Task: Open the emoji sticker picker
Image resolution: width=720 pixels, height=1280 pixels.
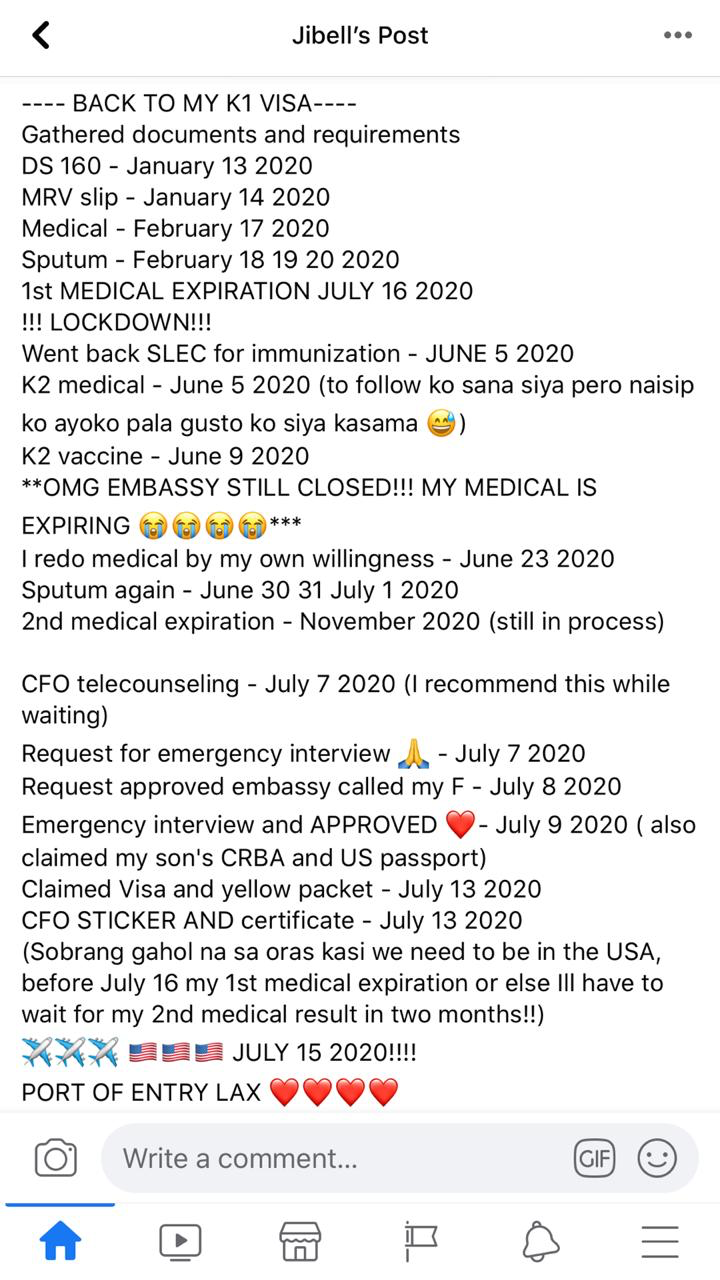Action: click(x=657, y=1159)
